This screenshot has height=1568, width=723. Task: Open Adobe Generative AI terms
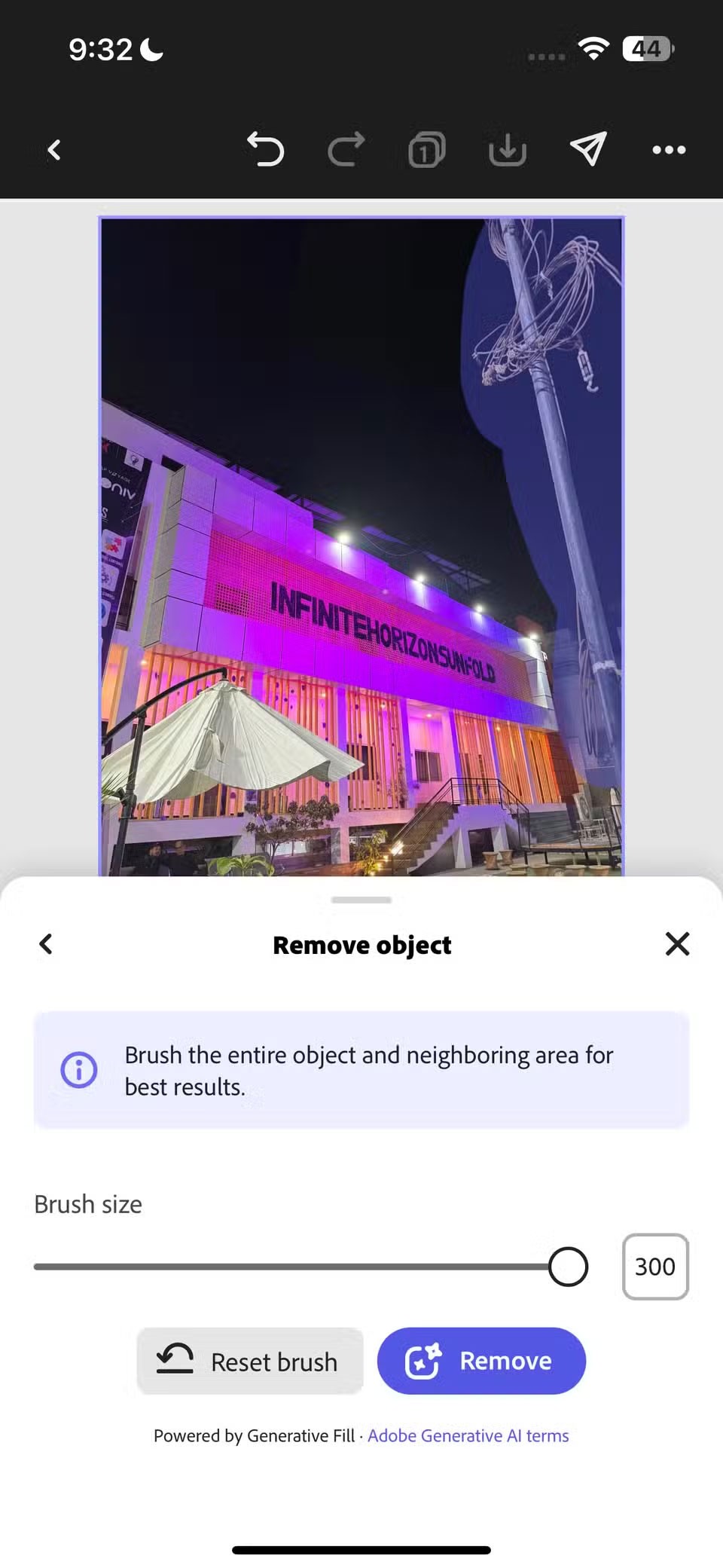point(468,1435)
